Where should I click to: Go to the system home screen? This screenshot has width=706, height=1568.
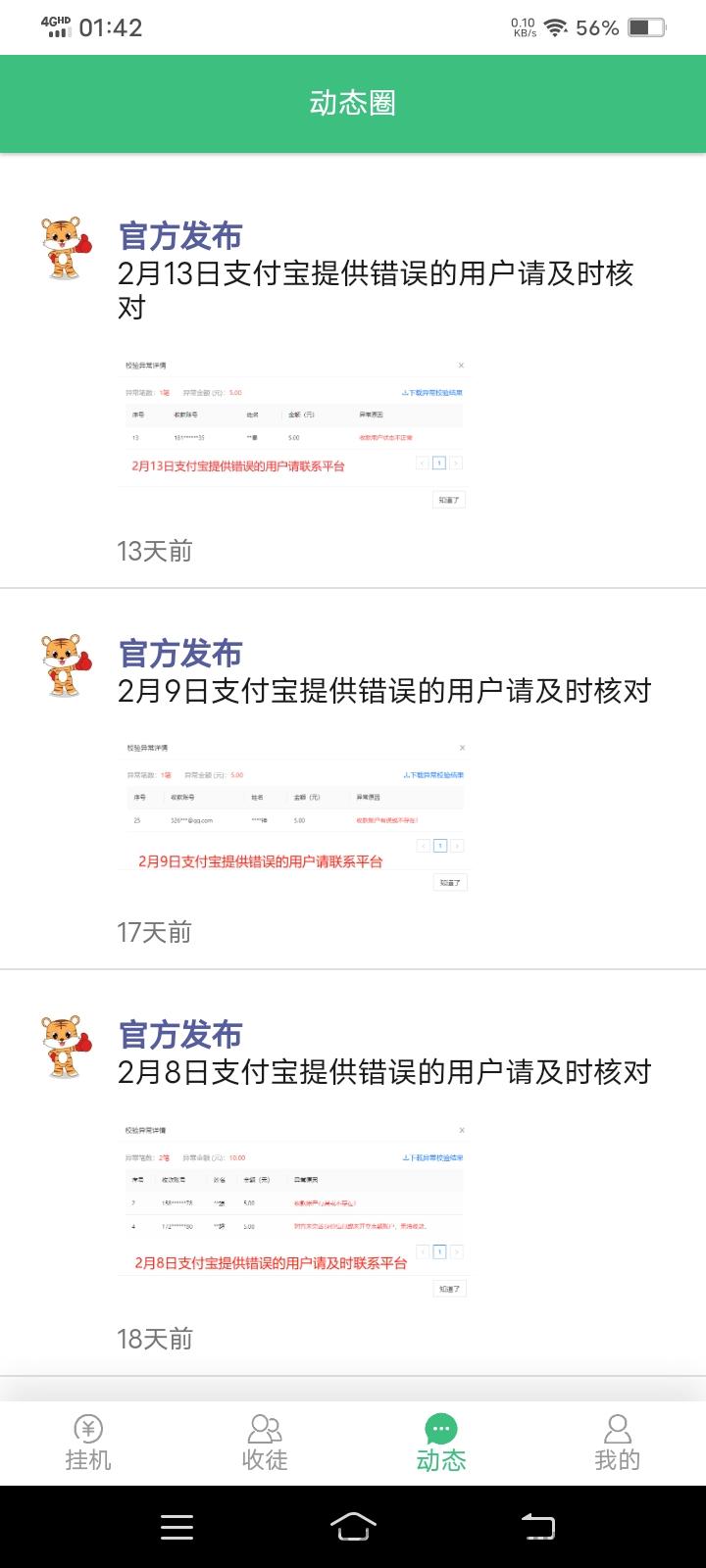click(x=353, y=1526)
